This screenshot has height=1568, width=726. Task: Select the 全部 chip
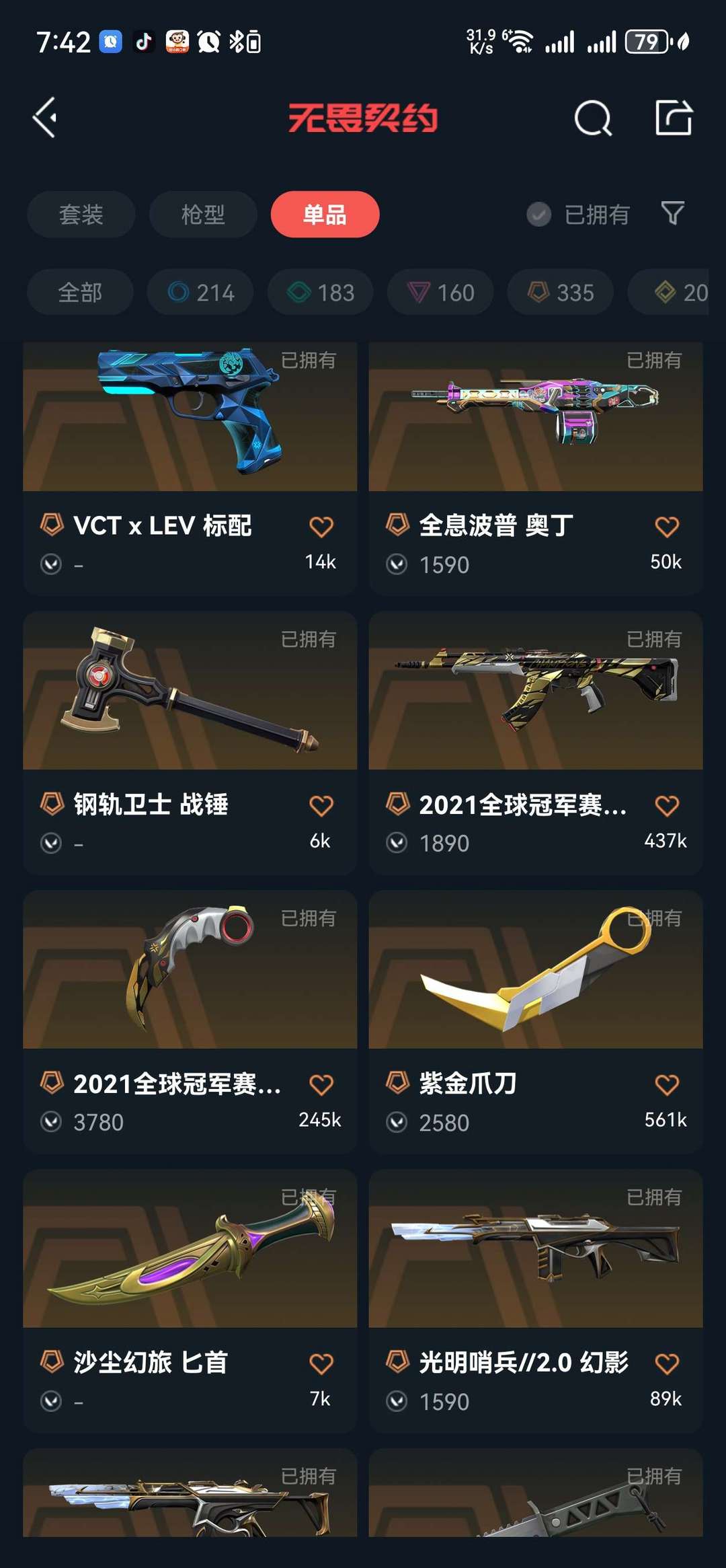[x=80, y=293]
